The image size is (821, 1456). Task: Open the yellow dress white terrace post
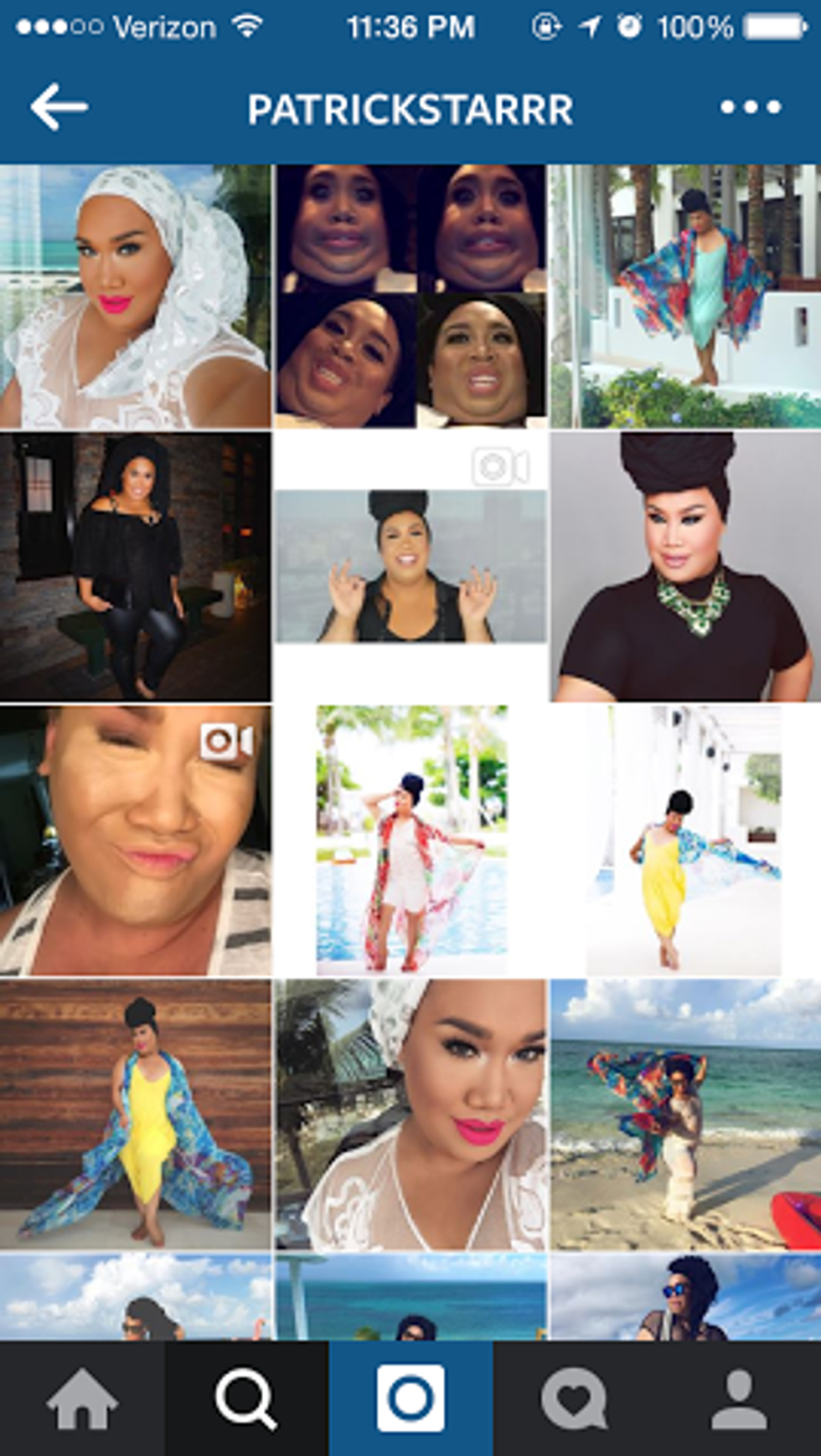685,841
